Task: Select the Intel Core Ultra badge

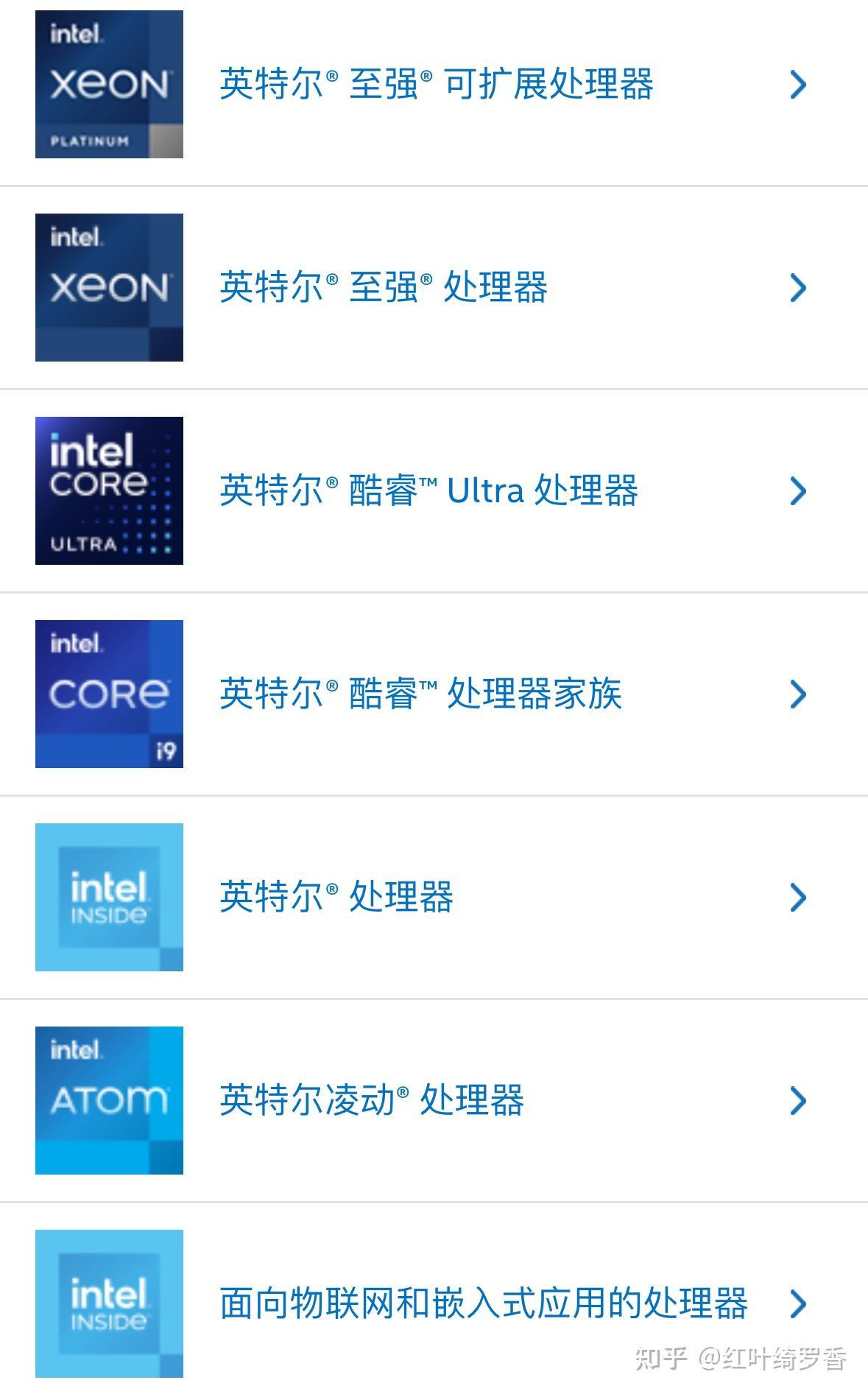Action: (x=107, y=488)
